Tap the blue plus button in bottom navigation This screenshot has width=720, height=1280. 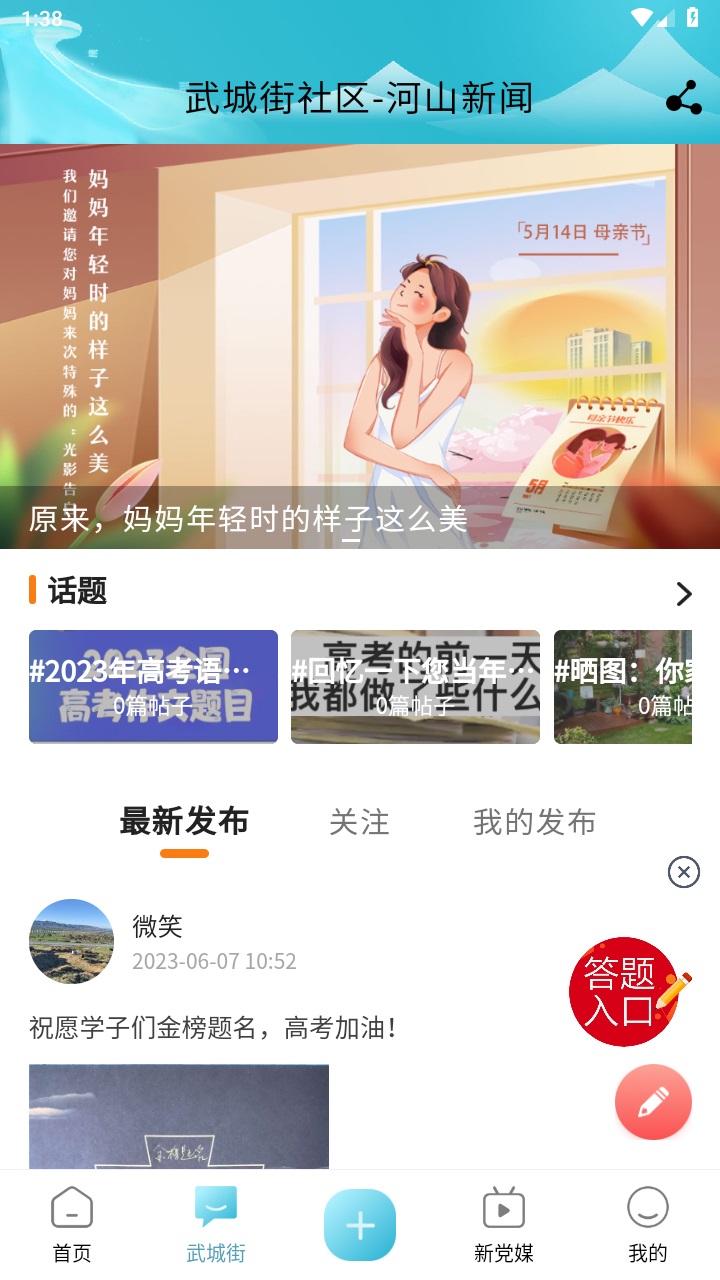360,1223
